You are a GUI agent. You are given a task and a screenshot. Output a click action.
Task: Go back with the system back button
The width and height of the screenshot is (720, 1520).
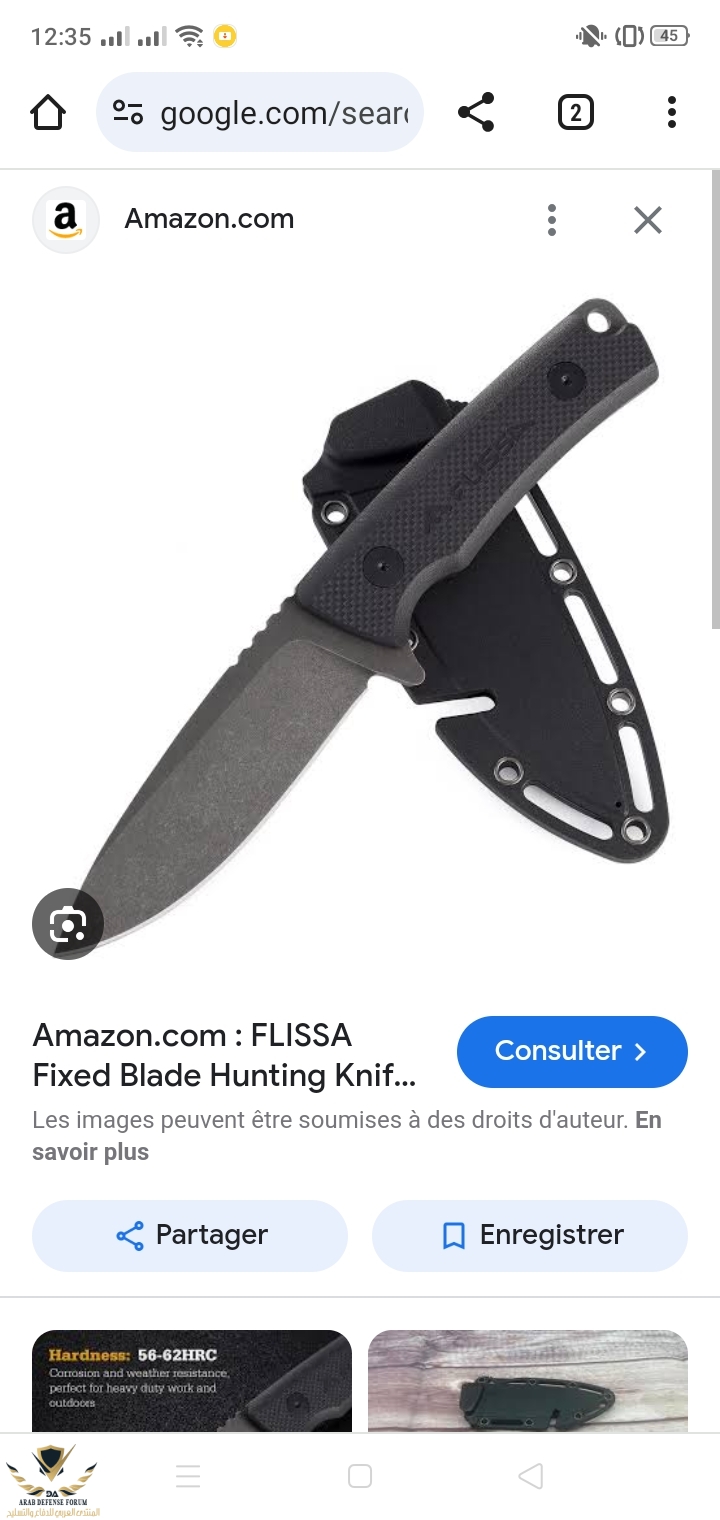tap(531, 1476)
